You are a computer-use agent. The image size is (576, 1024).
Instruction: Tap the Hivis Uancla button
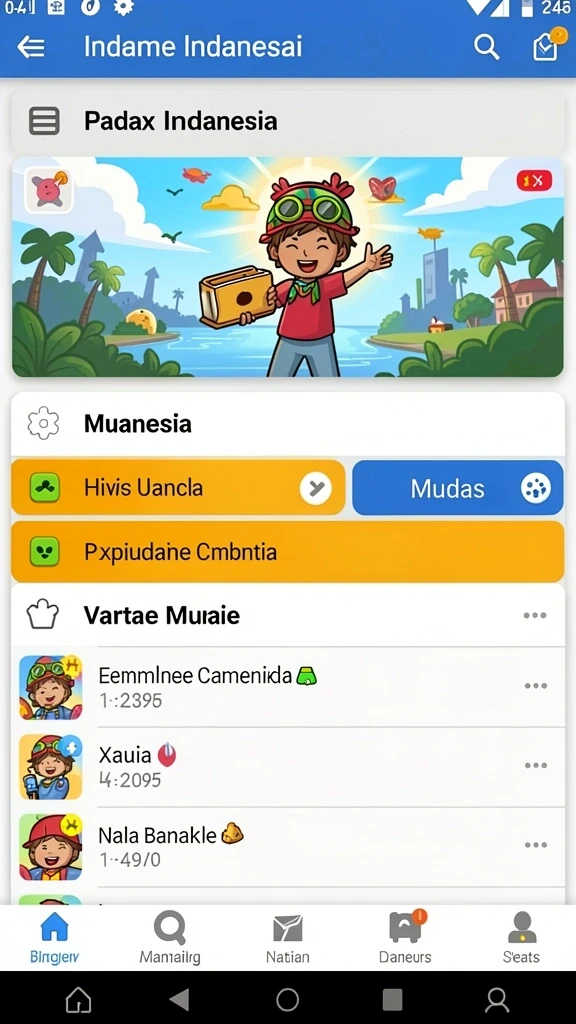[x=178, y=488]
